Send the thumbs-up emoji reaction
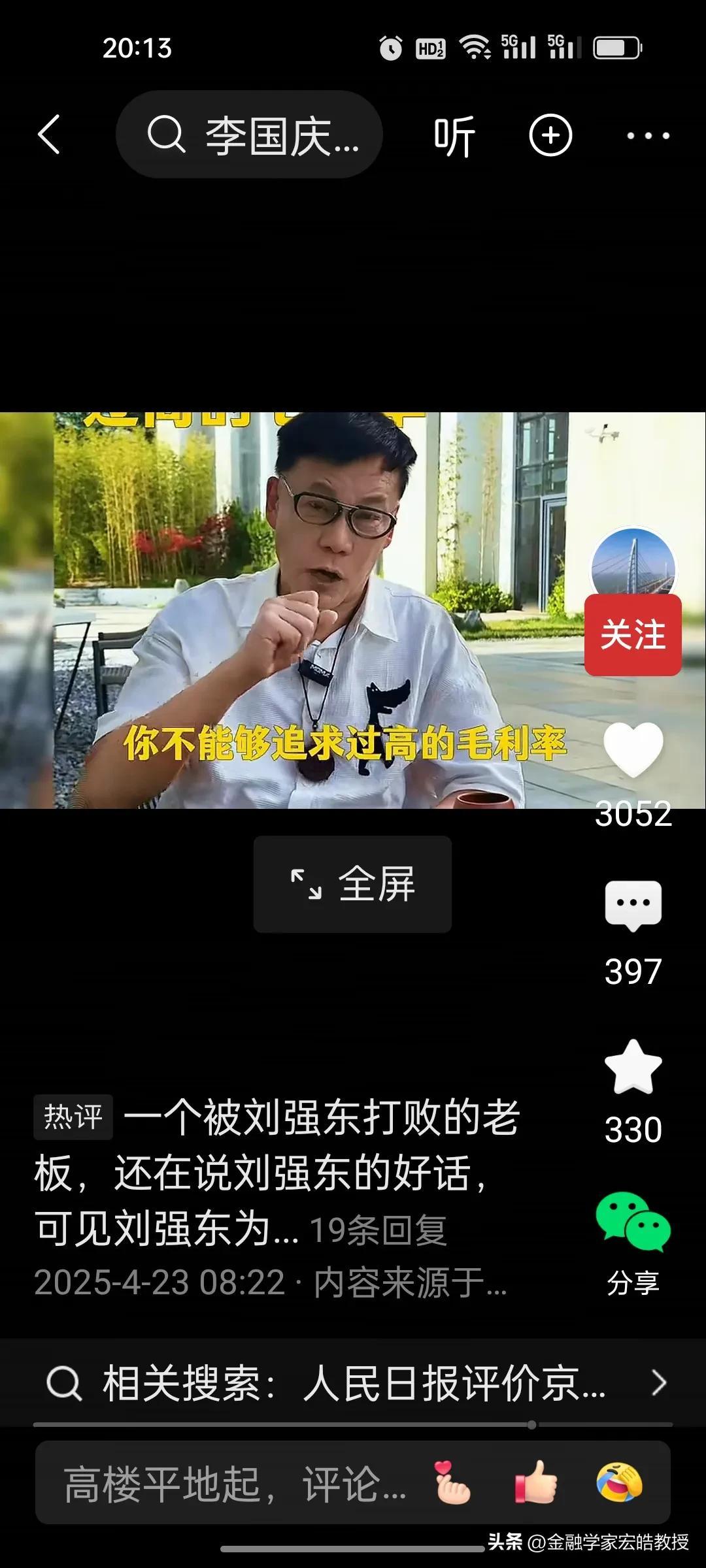The image size is (706, 1568). (536, 1483)
